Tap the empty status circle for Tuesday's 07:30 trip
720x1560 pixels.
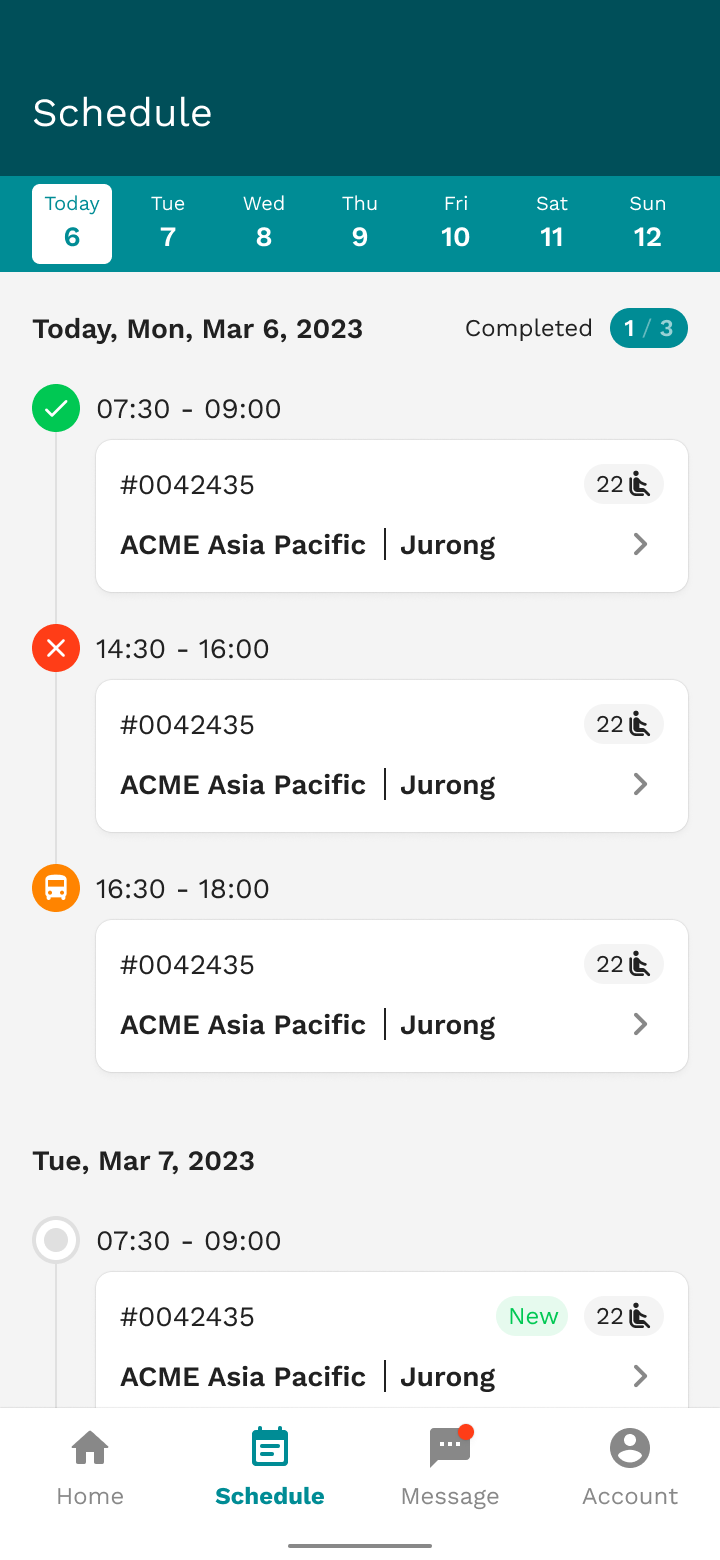[x=55, y=1240]
